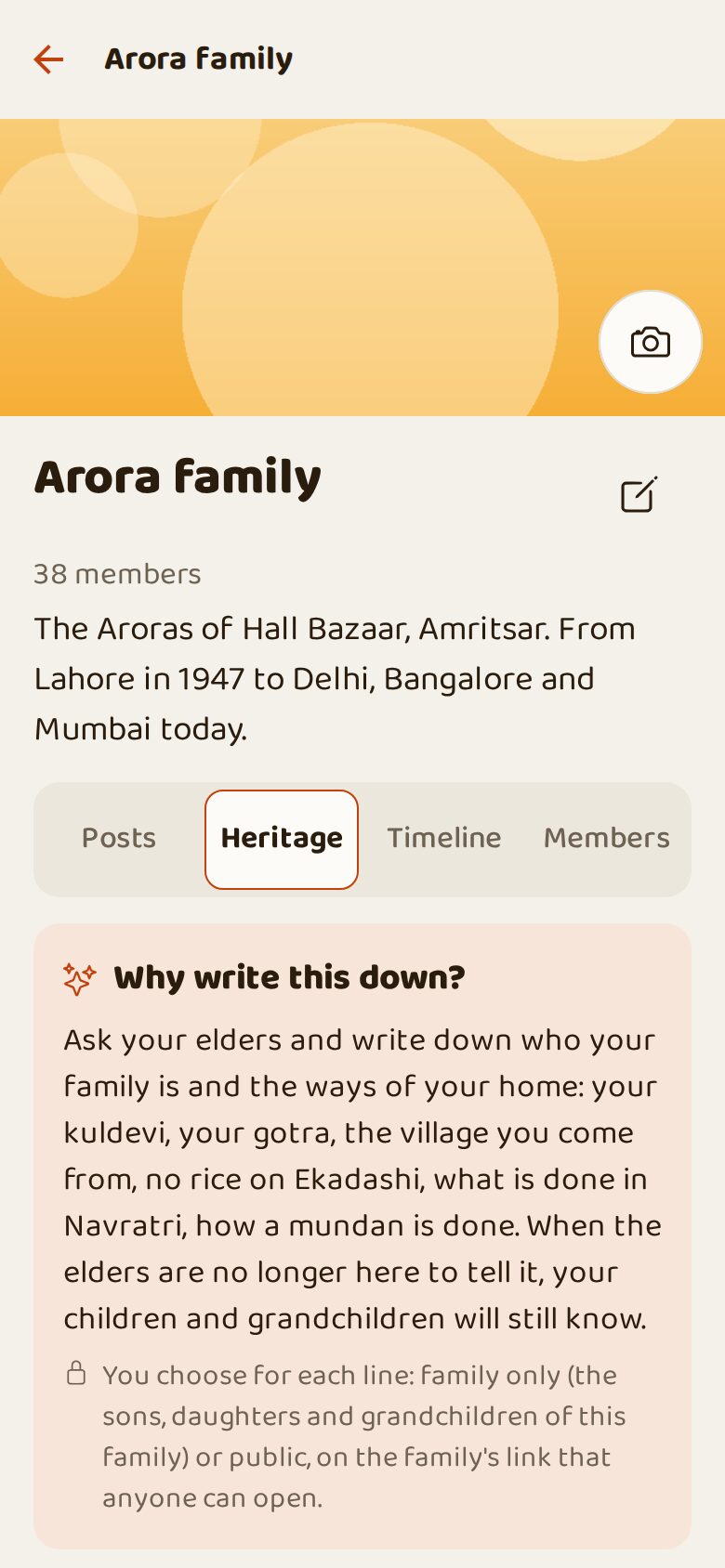Open the Timeline tab
The width and height of the screenshot is (725, 1568).
click(444, 839)
